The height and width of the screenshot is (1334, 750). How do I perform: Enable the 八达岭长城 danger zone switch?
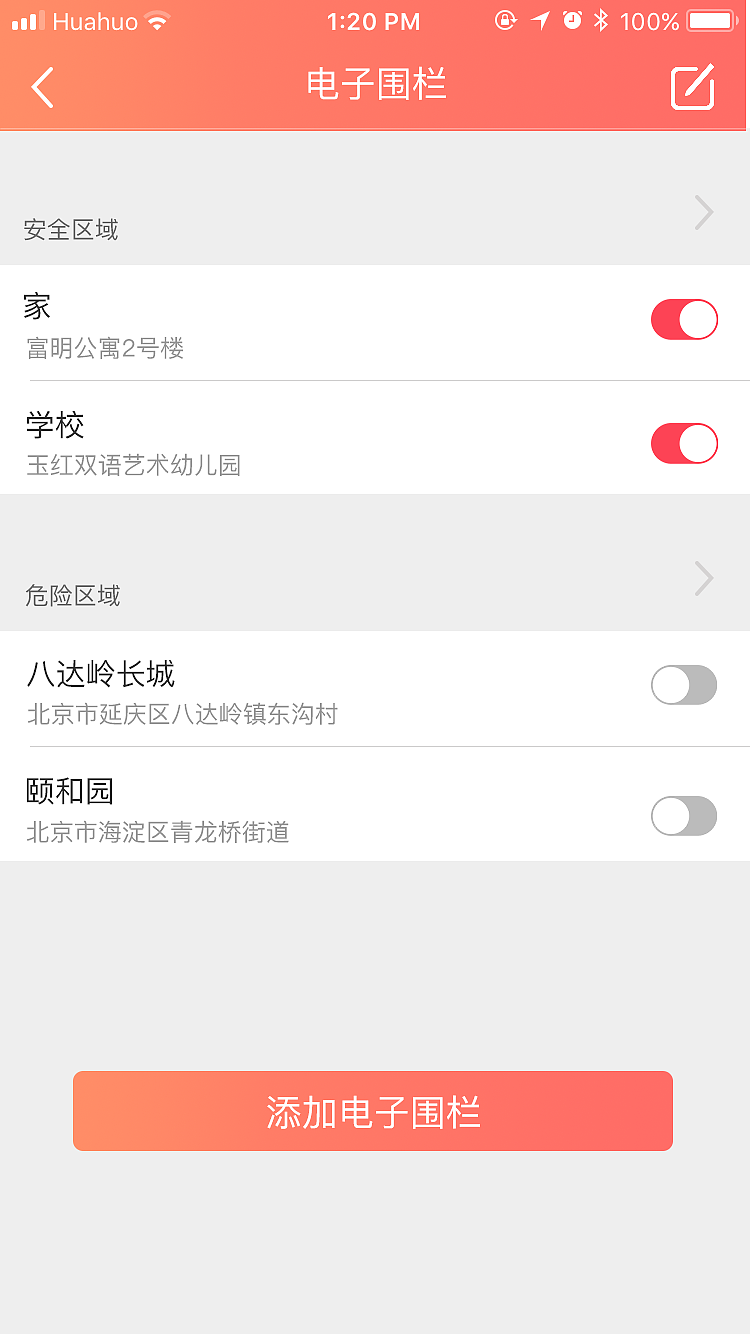(684, 685)
